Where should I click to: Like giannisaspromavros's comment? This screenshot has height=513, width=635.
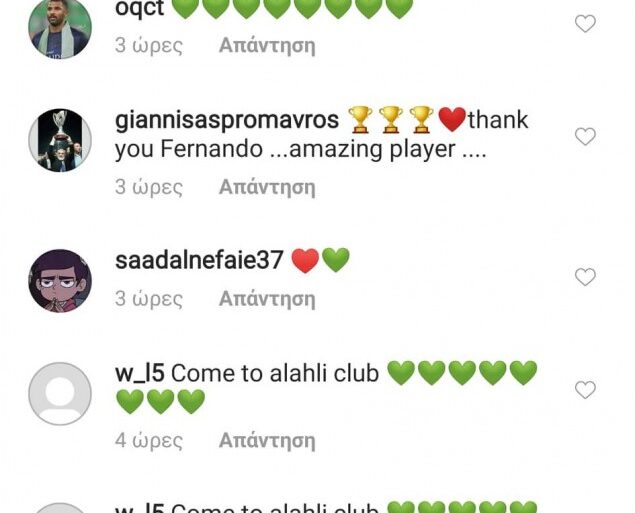coord(585,136)
